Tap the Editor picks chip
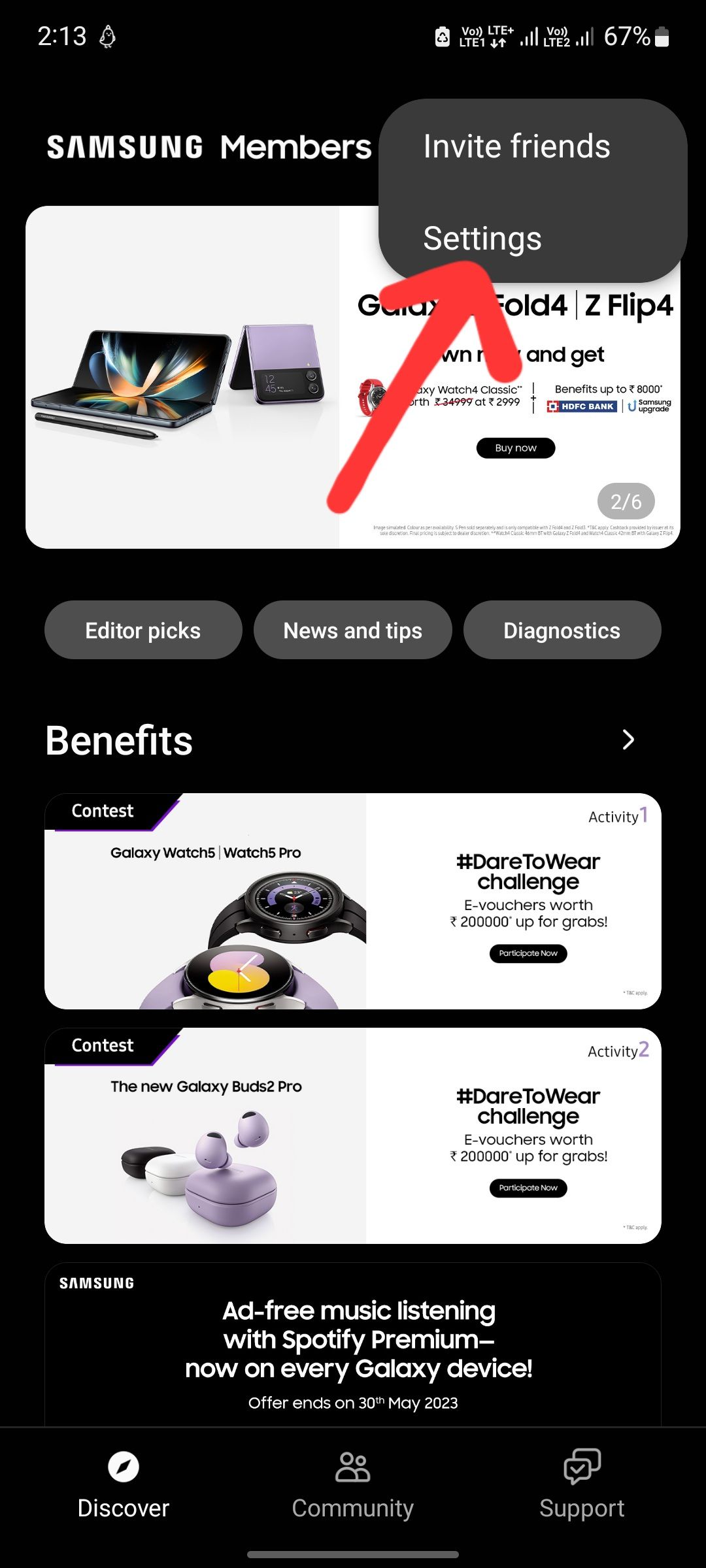This screenshot has width=706, height=1568. click(143, 630)
